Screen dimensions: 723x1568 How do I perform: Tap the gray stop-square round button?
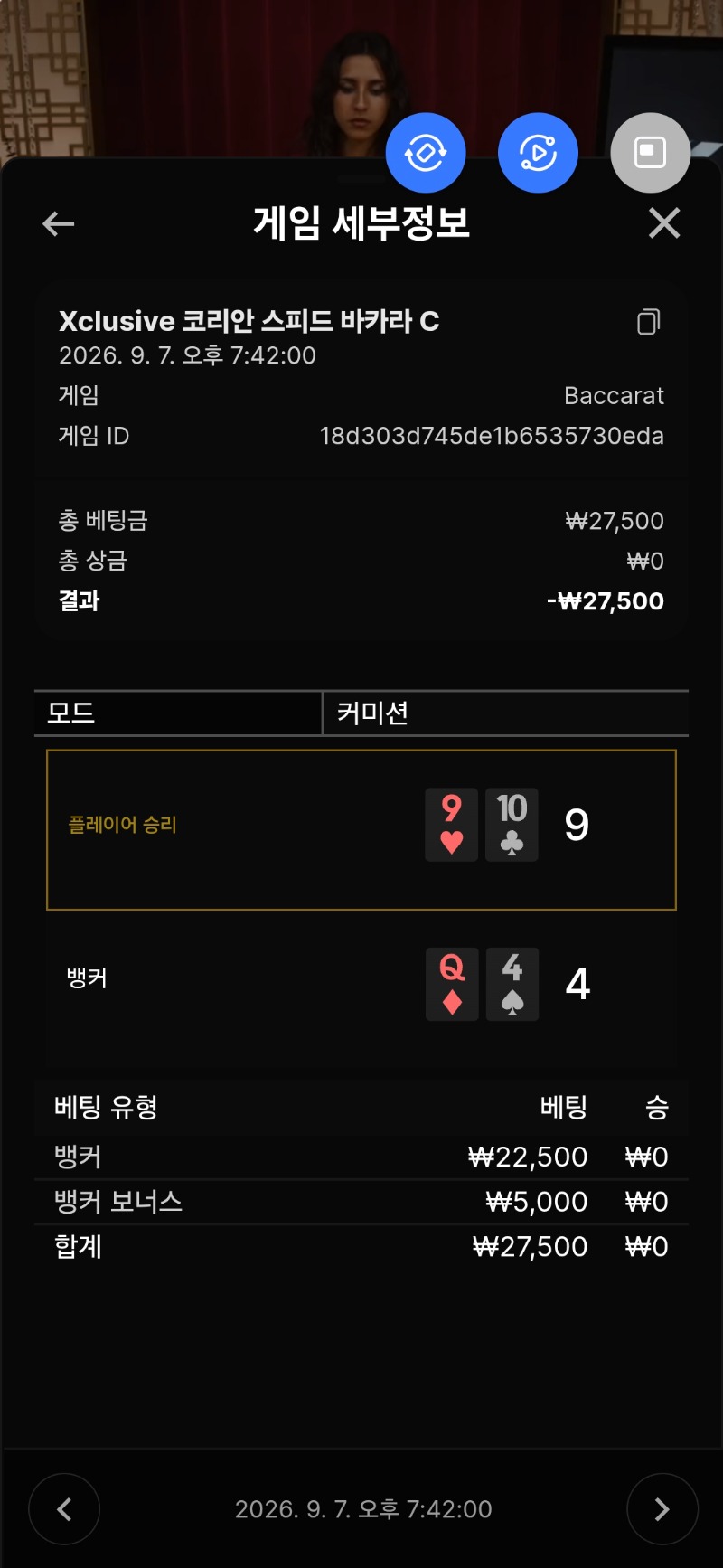pos(651,153)
